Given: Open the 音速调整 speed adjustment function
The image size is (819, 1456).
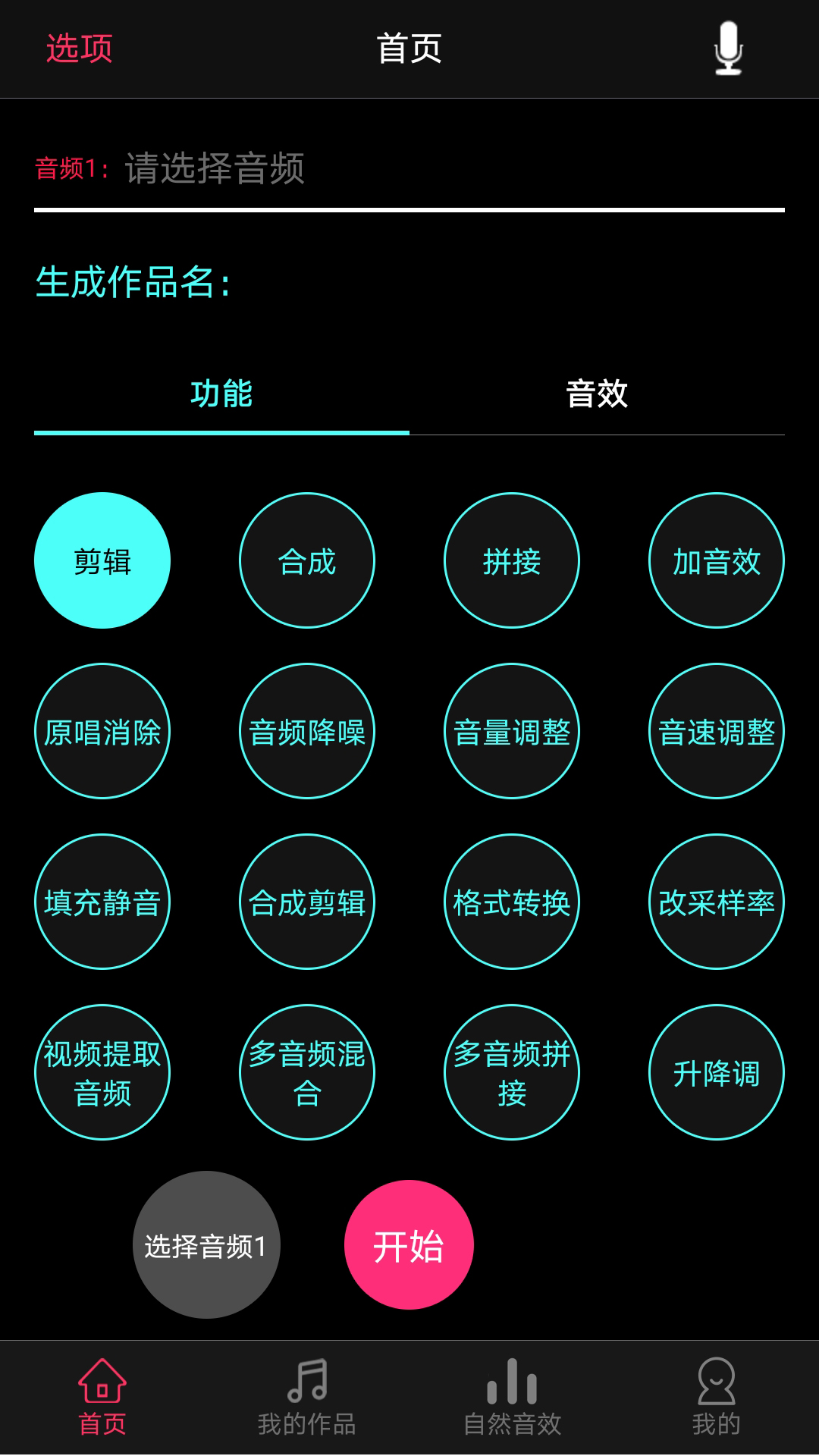Looking at the screenshot, I should coord(717,730).
